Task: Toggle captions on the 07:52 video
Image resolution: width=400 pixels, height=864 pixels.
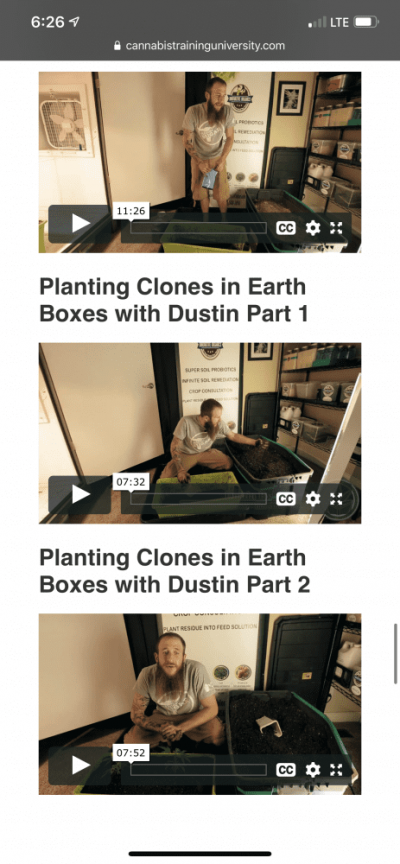Action: pos(285,770)
